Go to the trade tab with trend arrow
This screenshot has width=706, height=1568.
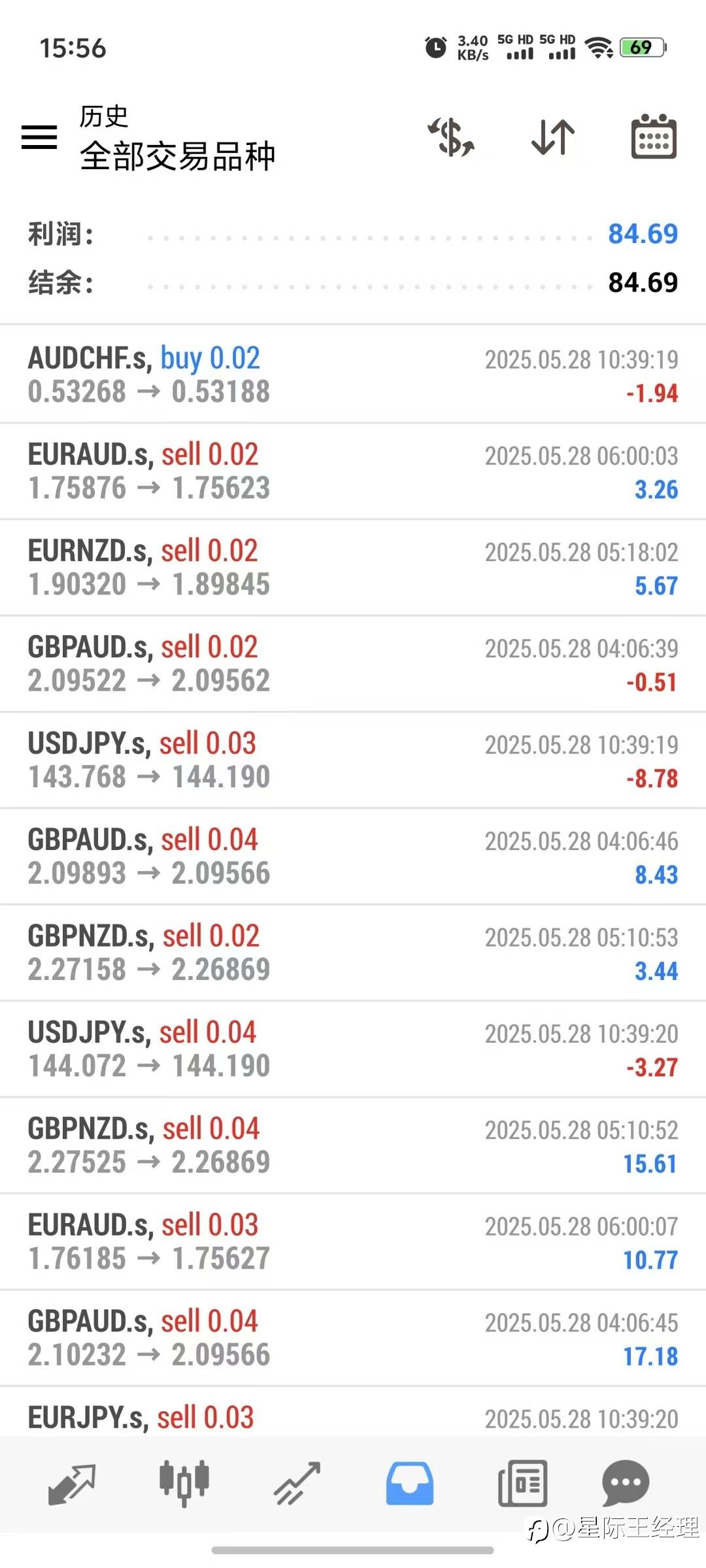[x=297, y=1484]
